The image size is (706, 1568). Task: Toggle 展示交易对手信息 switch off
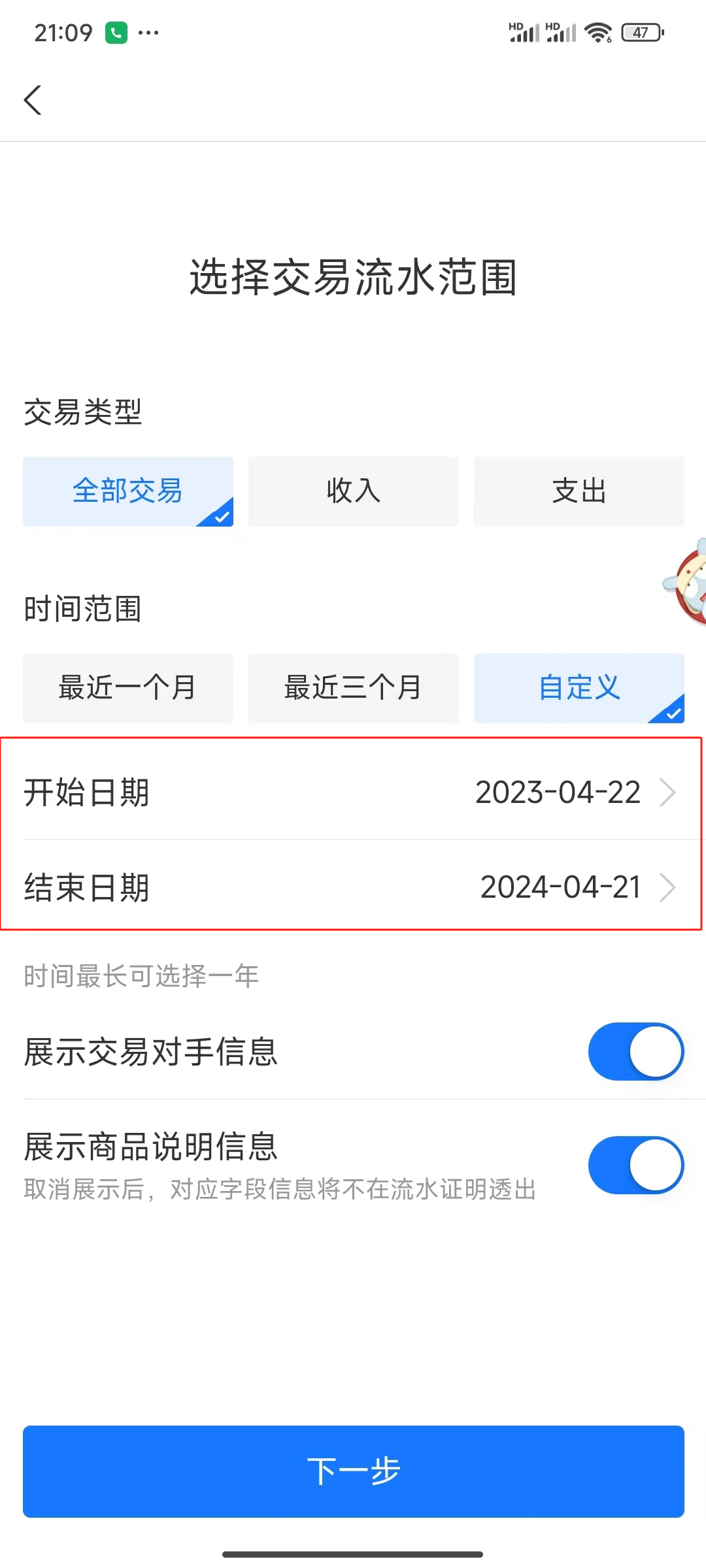pos(635,1051)
